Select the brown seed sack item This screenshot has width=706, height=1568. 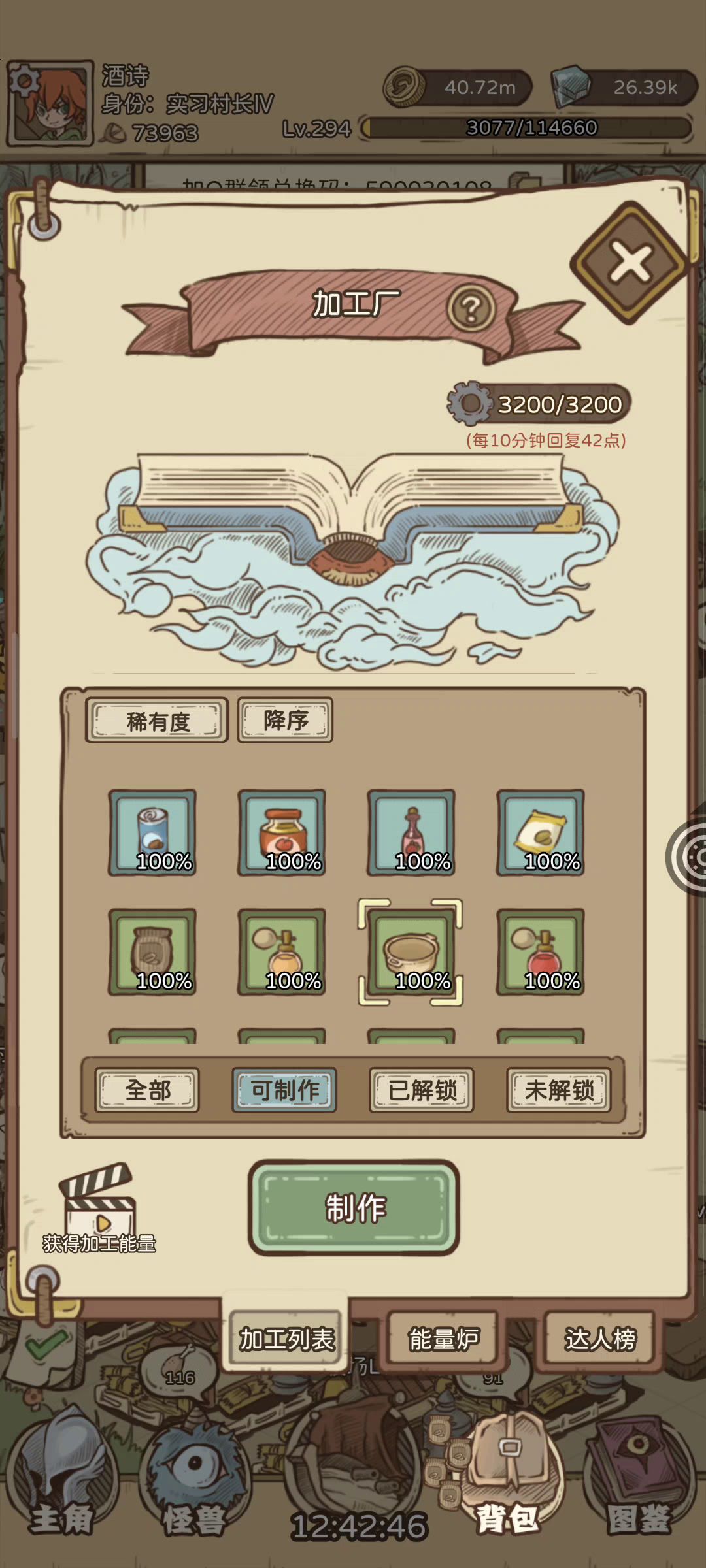[x=152, y=952]
